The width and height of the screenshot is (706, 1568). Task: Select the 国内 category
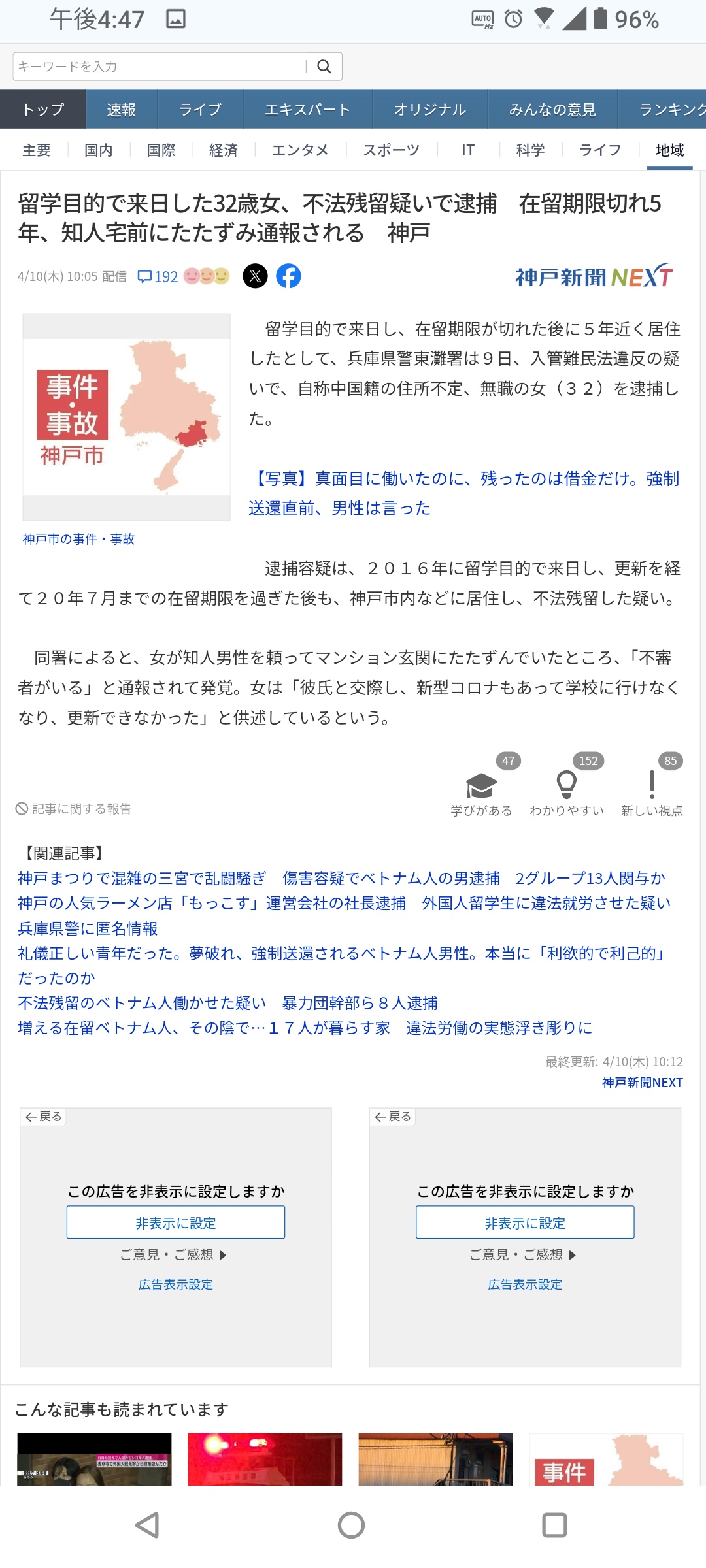pyautogui.click(x=99, y=150)
